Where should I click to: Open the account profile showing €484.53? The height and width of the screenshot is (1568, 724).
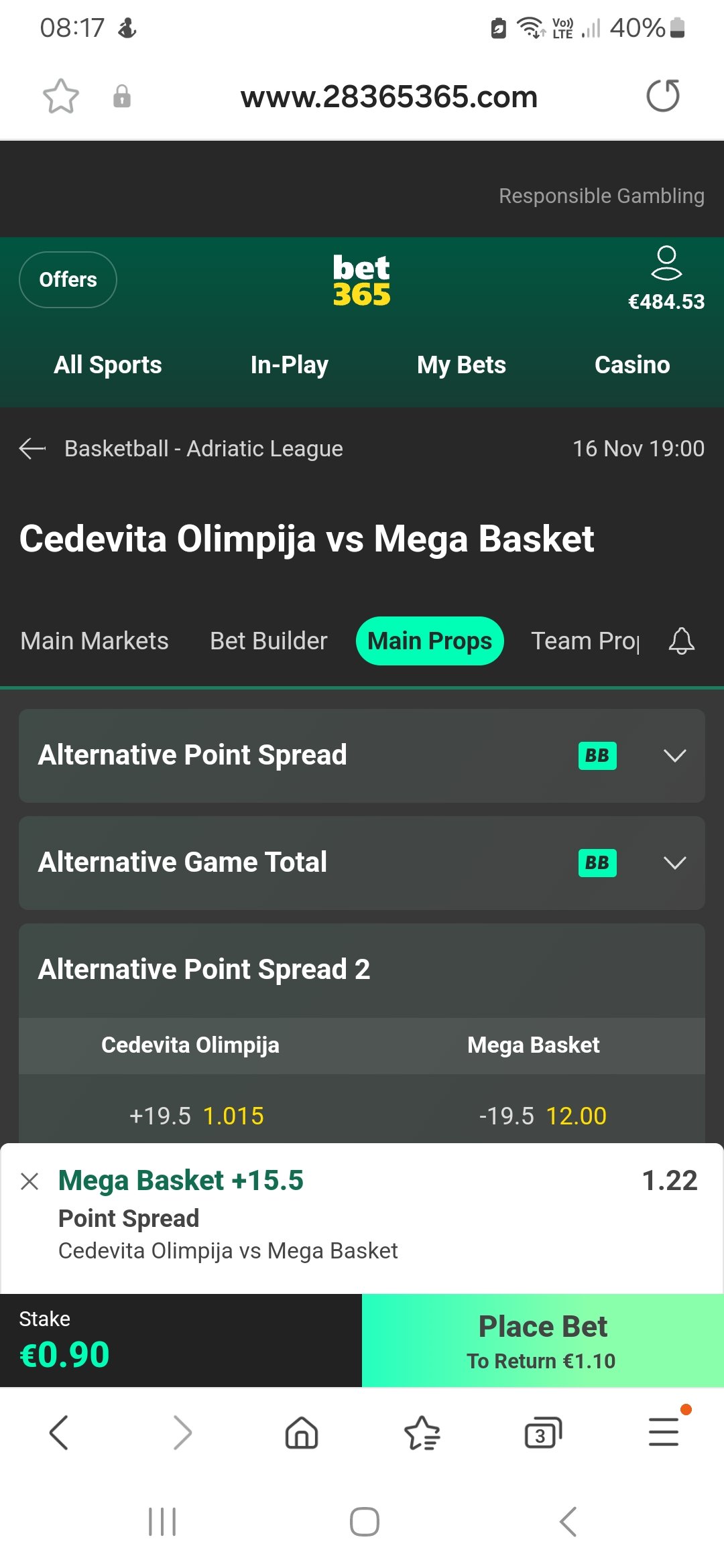tap(666, 279)
